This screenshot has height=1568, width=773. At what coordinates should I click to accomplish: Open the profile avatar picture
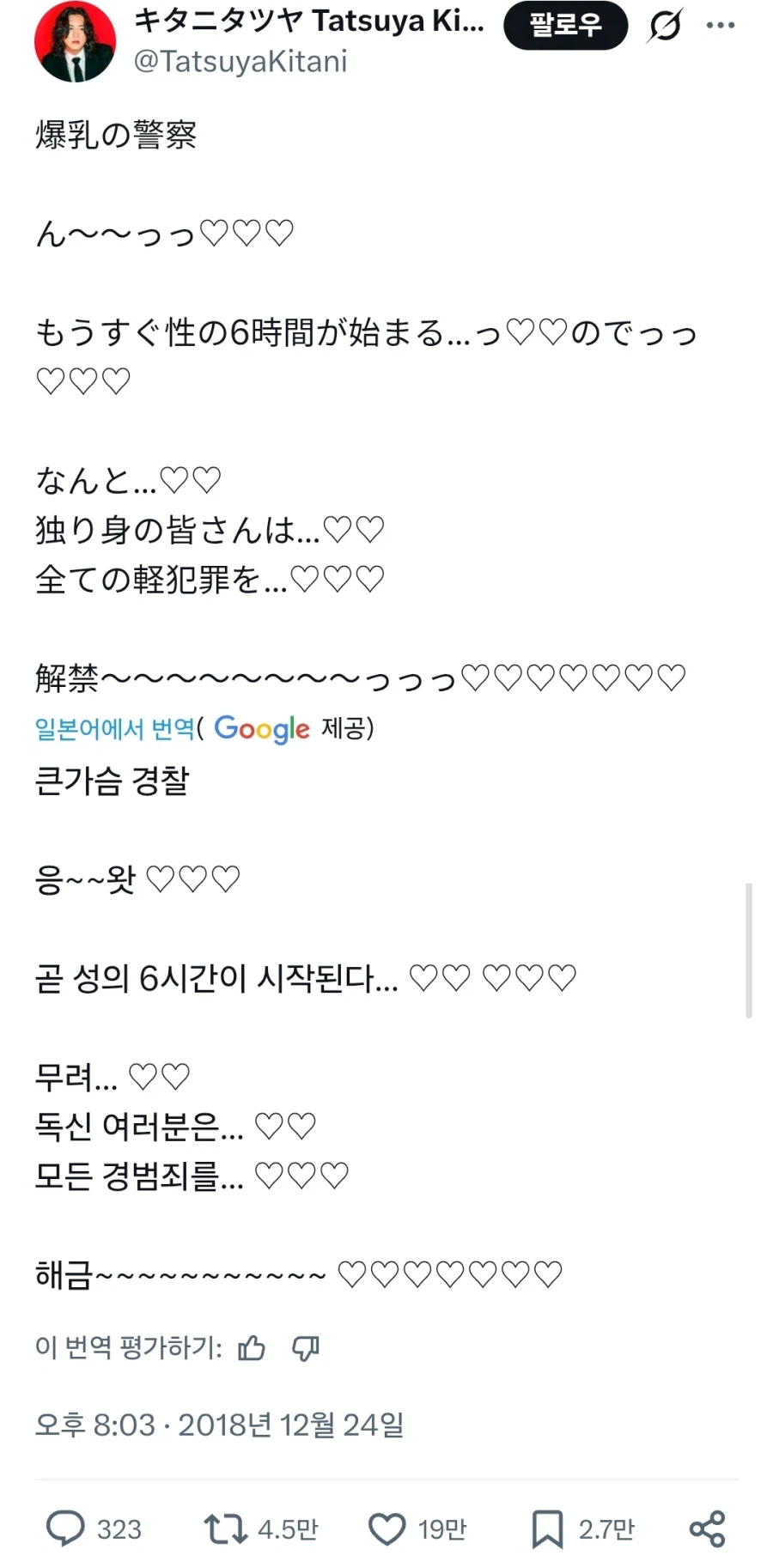click(75, 41)
